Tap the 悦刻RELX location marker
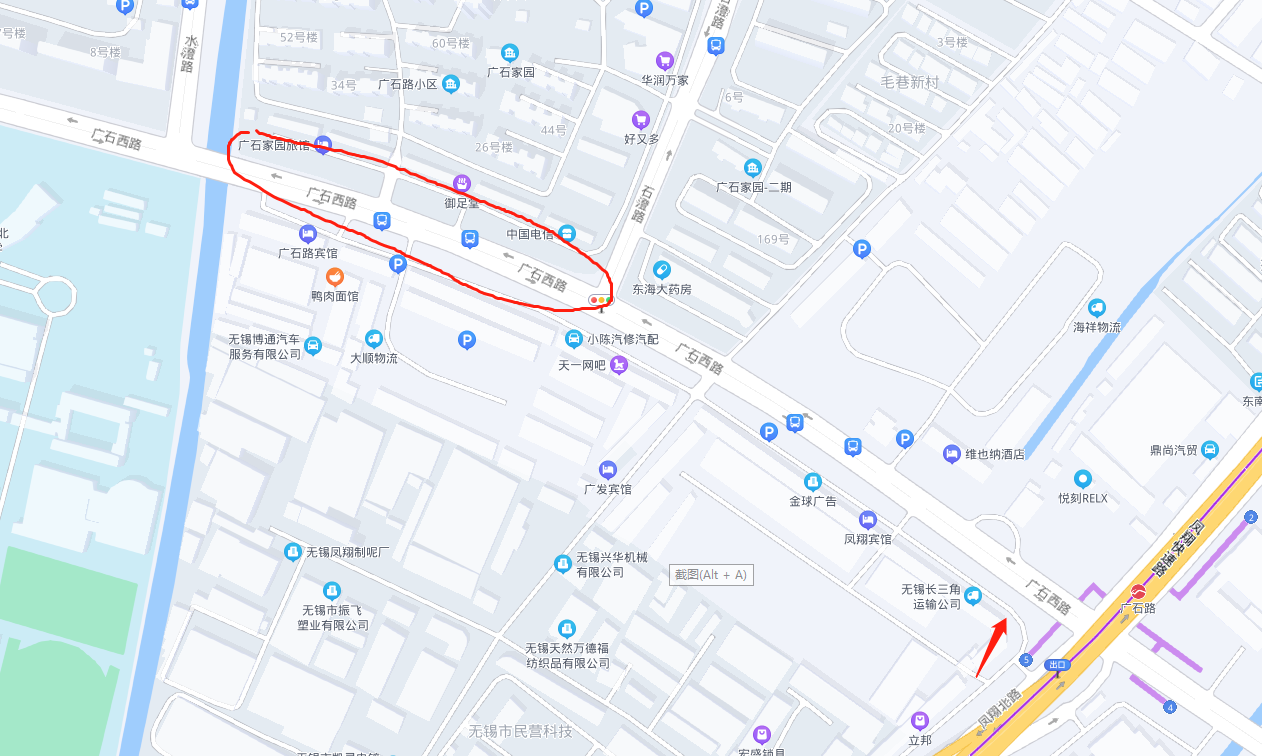 click(x=1082, y=479)
